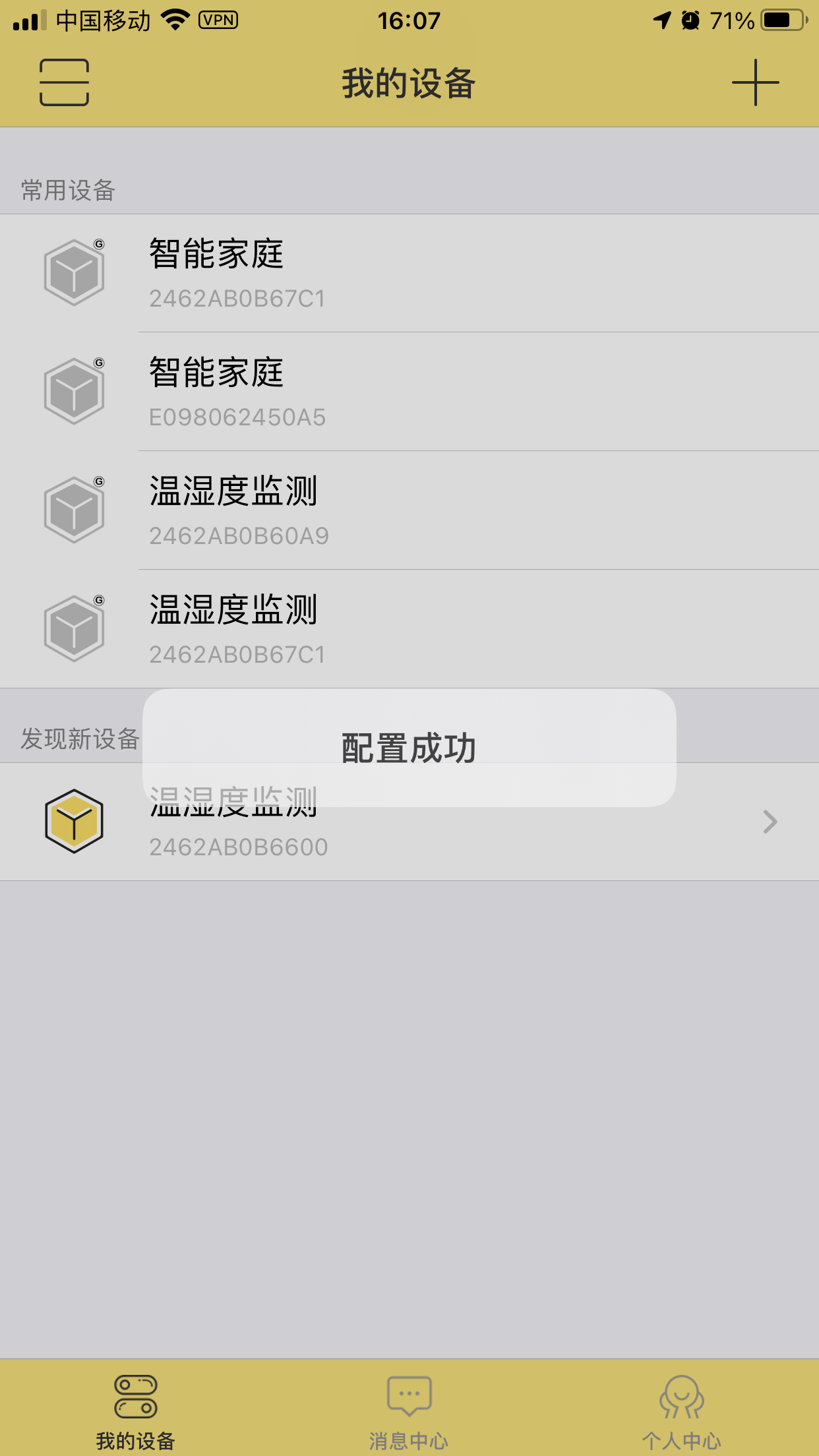Tap the plus icon to add device

coord(756,83)
